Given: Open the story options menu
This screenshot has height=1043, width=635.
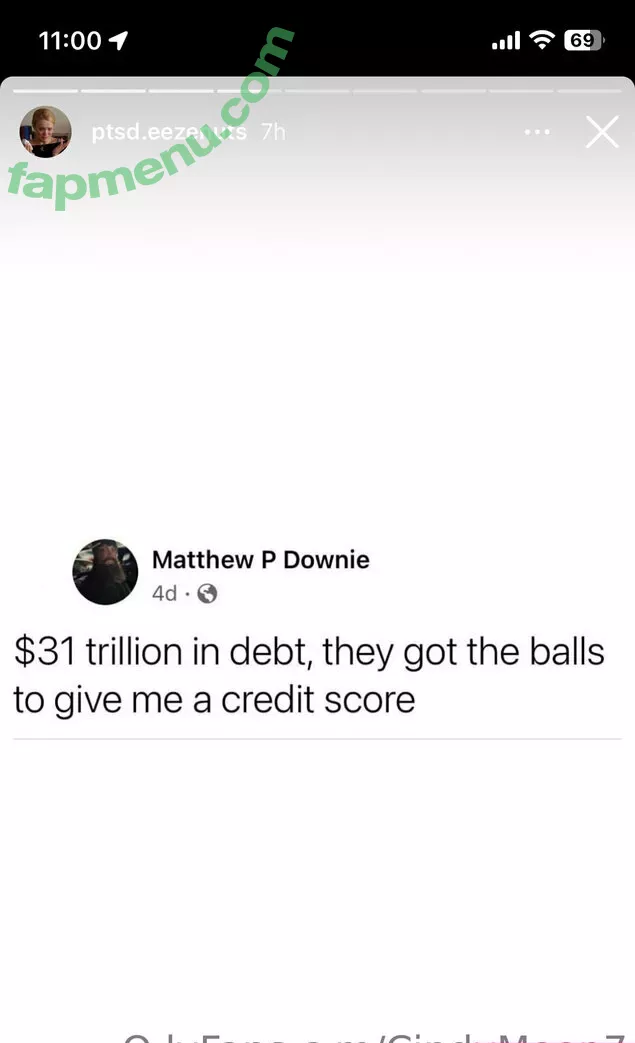Looking at the screenshot, I should click(538, 132).
